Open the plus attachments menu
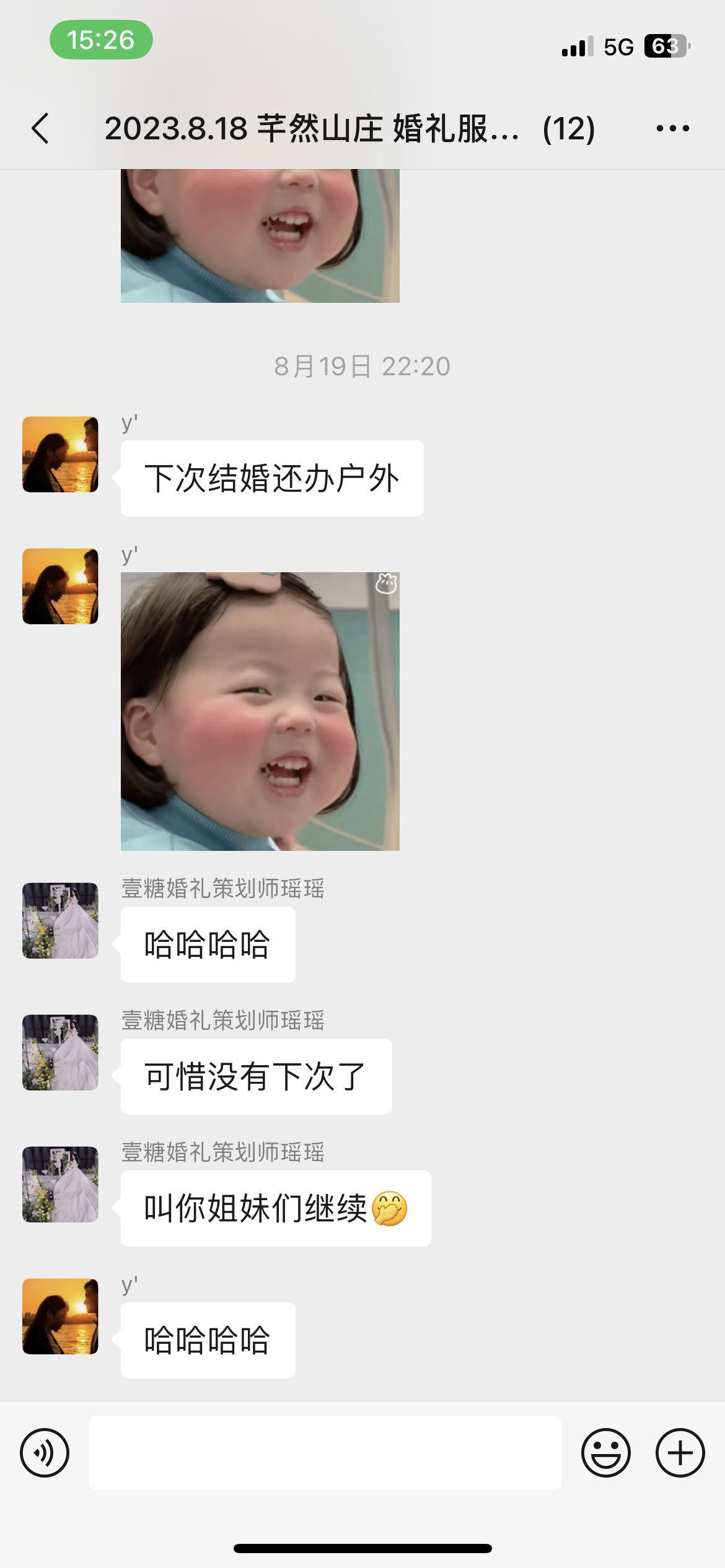This screenshot has width=725, height=1568. coord(680,1453)
